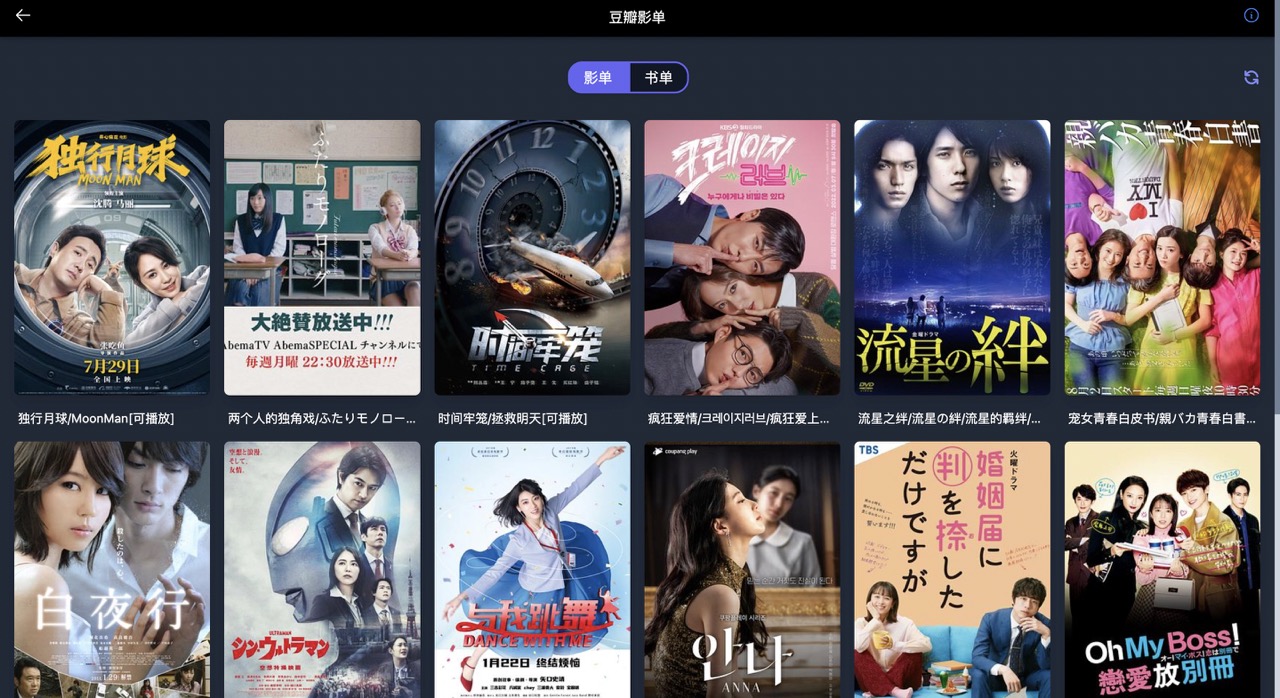
Task: Refresh the Douban list
Action: [1251, 78]
